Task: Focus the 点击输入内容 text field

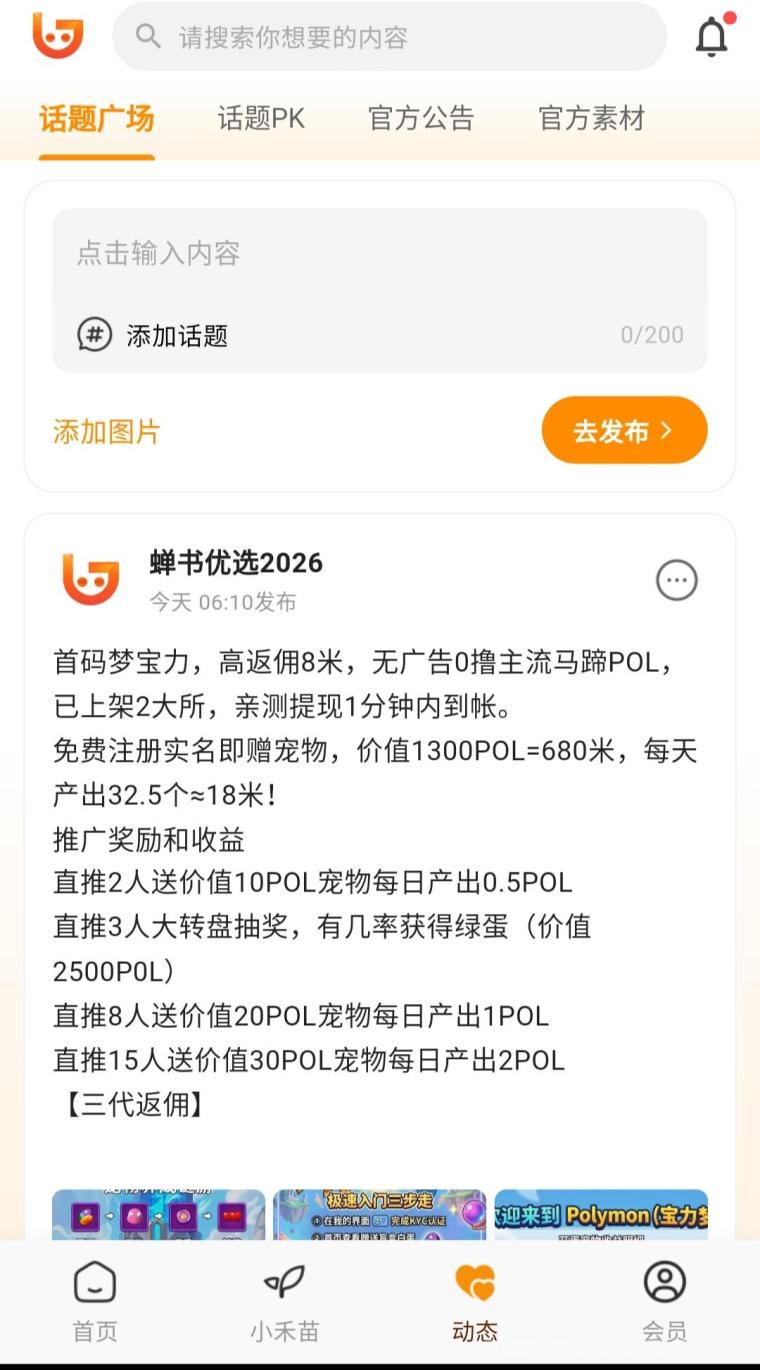Action: [380, 254]
